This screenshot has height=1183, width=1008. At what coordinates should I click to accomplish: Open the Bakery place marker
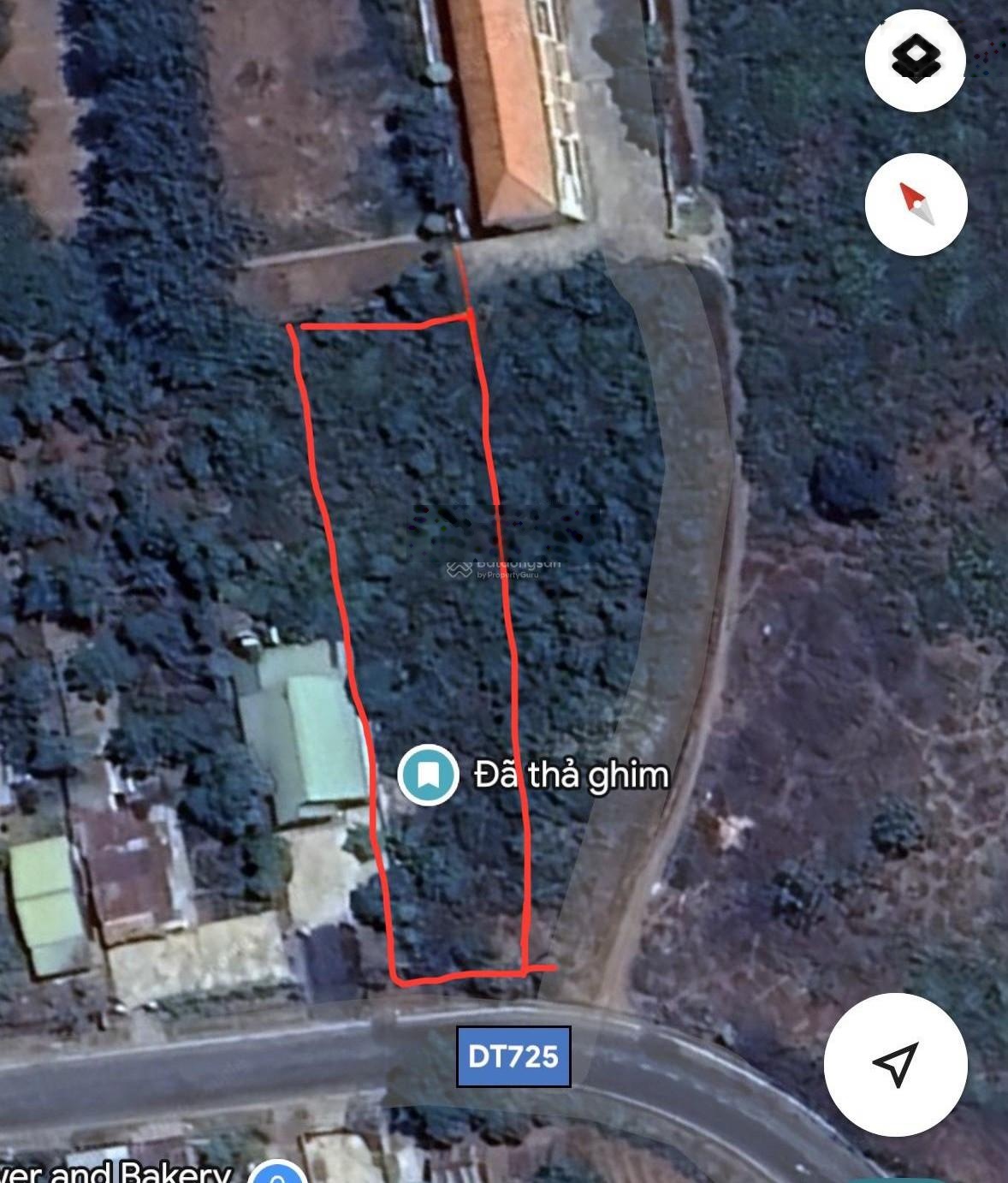point(282,1174)
